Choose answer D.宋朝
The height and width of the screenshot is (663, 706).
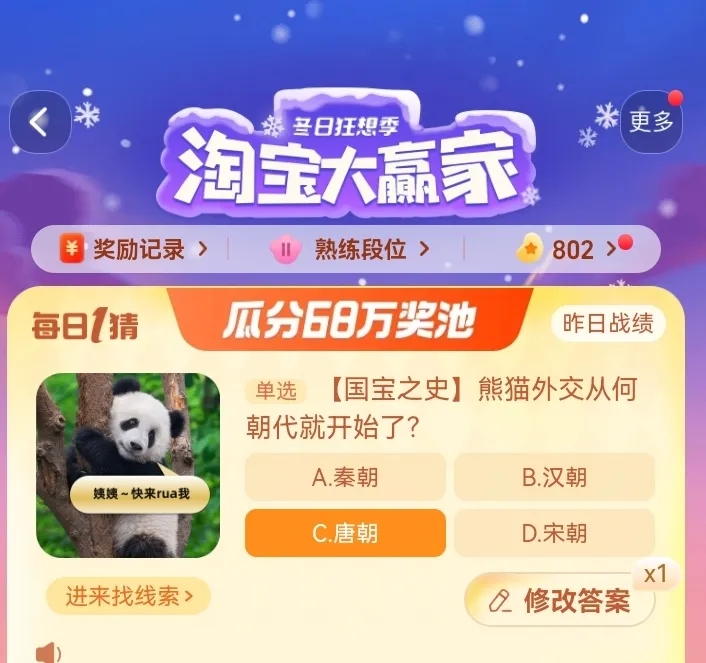(554, 533)
